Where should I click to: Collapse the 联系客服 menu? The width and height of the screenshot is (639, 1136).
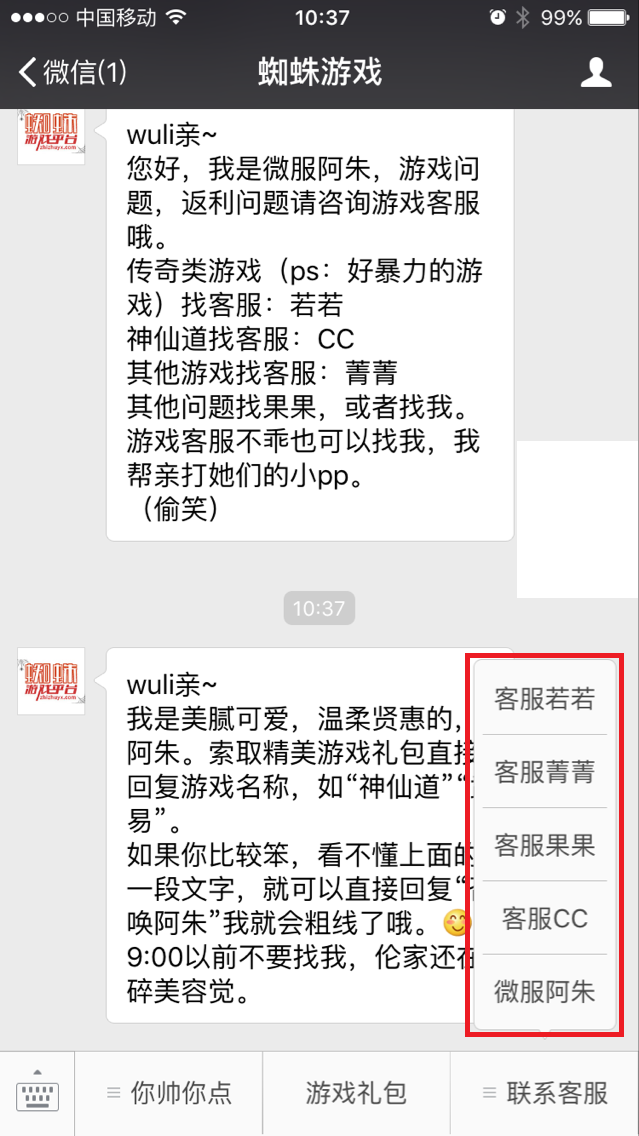[x=545, y=1093]
